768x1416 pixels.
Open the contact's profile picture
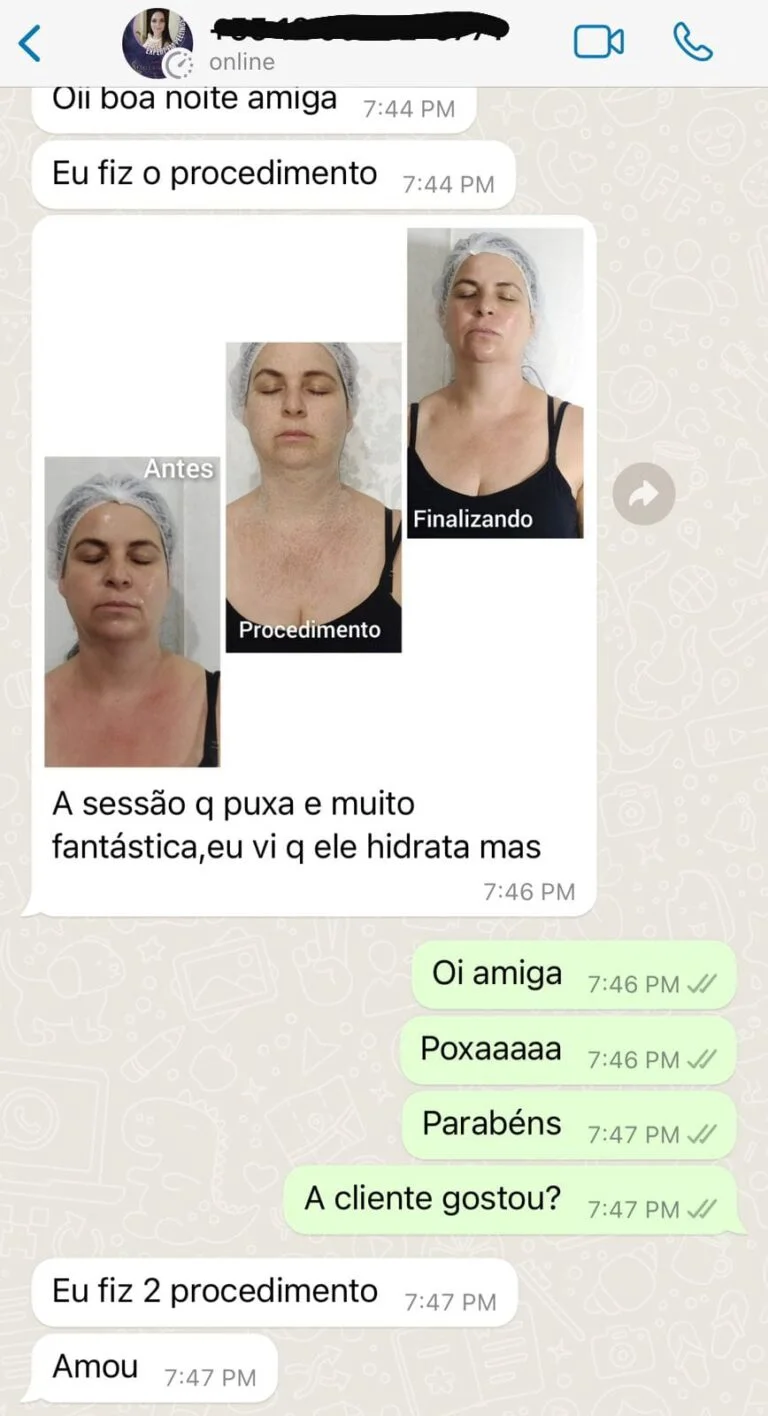point(157,44)
